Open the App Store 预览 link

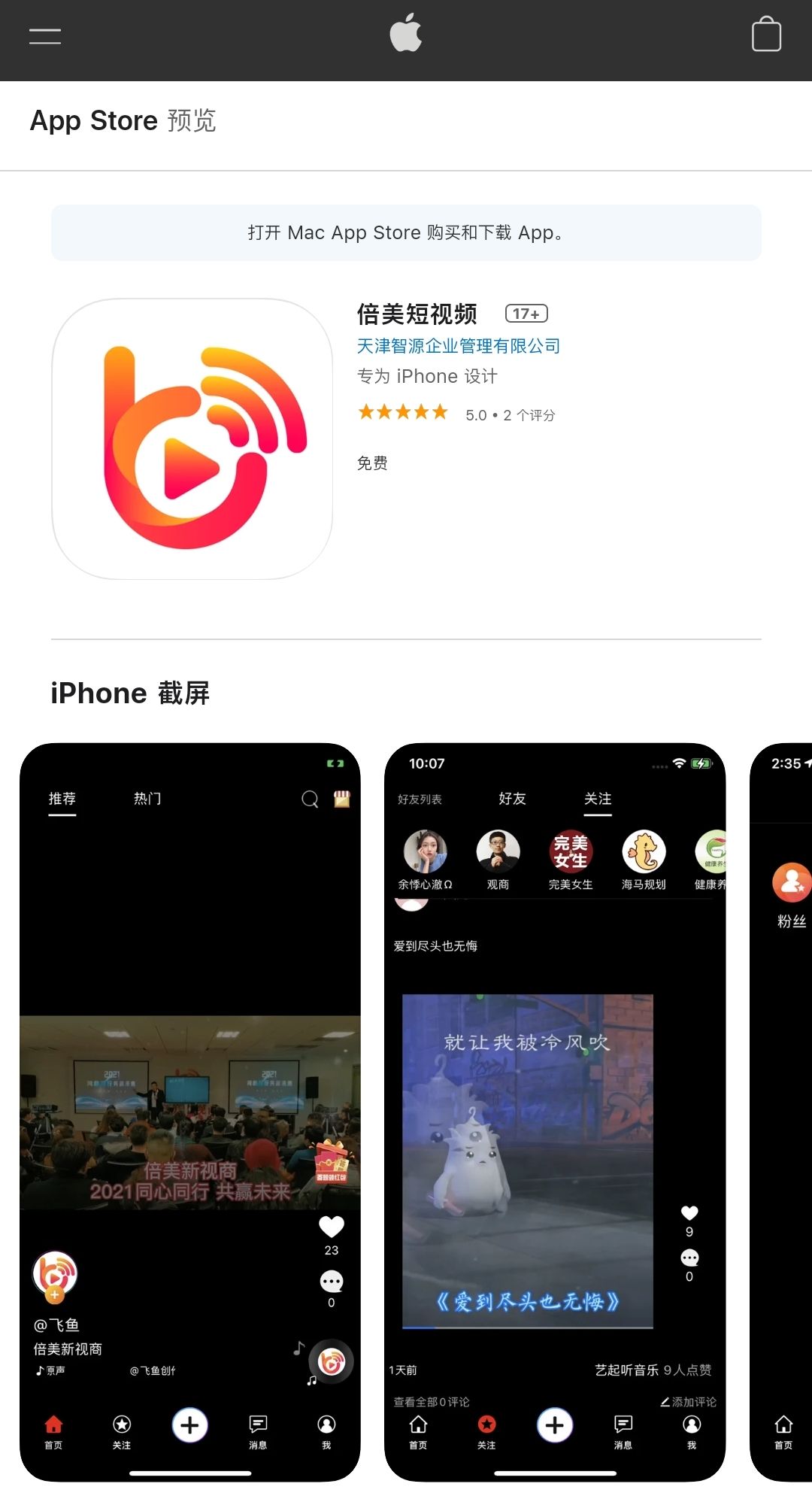point(123,121)
